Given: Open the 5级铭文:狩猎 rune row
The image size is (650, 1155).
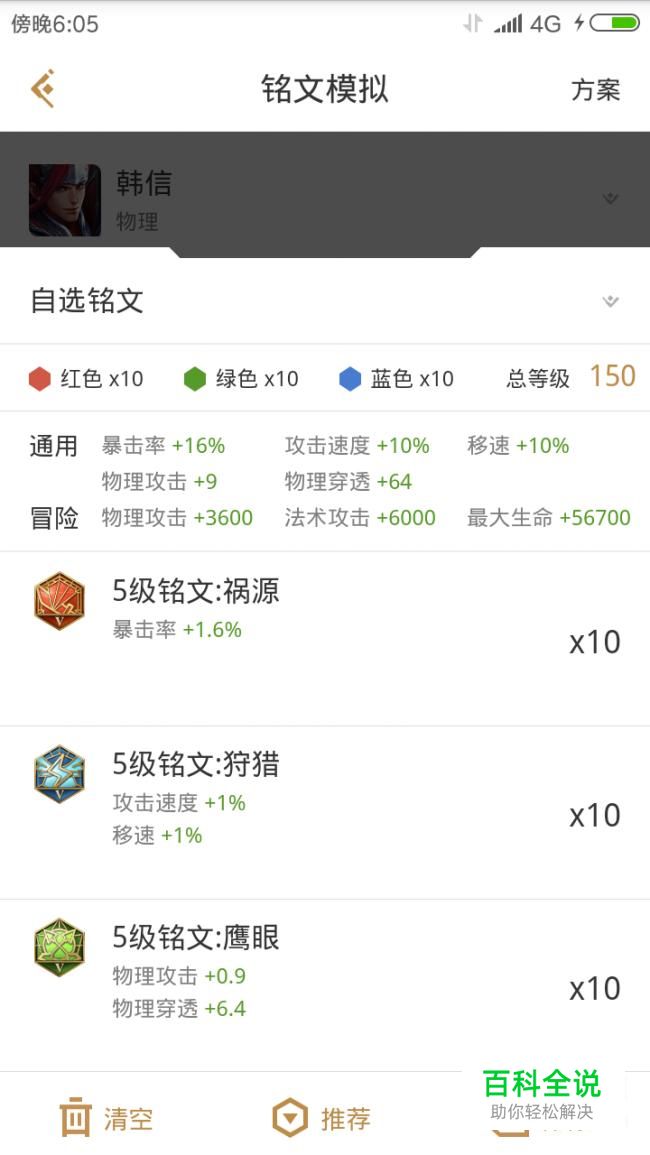Looking at the screenshot, I should coord(325,812).
